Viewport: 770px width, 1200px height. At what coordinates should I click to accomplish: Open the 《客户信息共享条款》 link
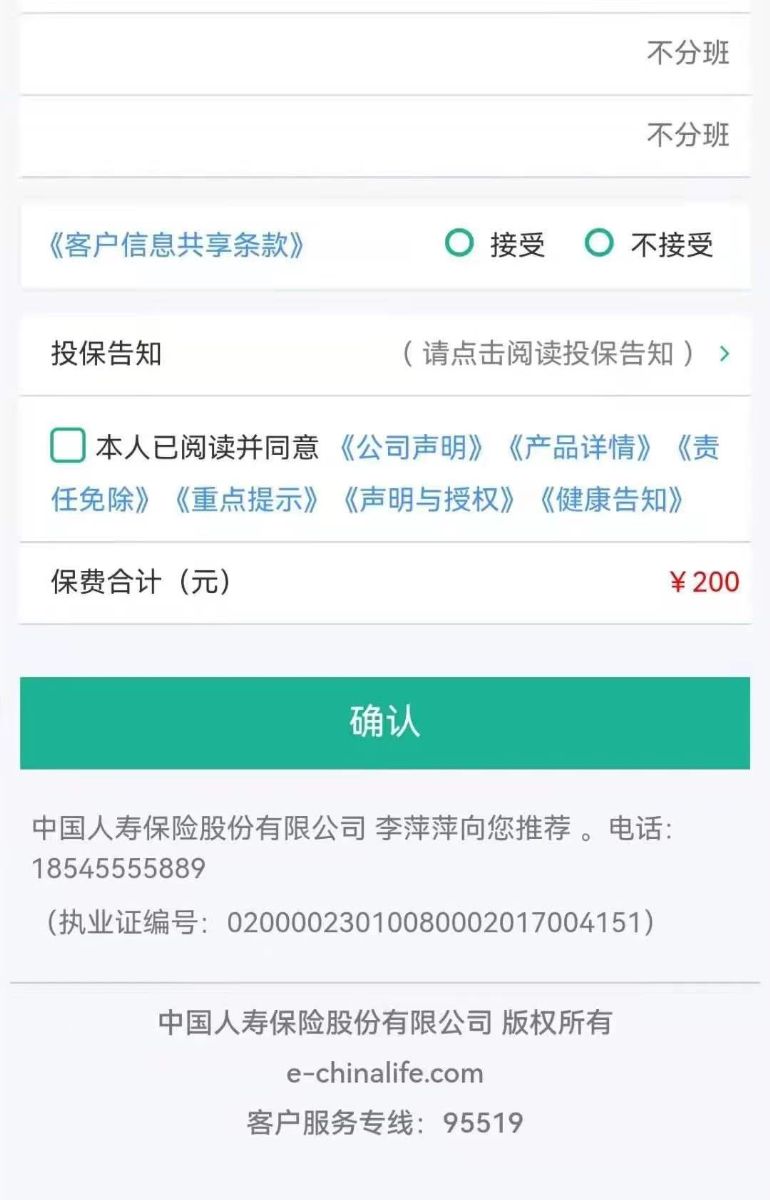(x=176, y=245)
